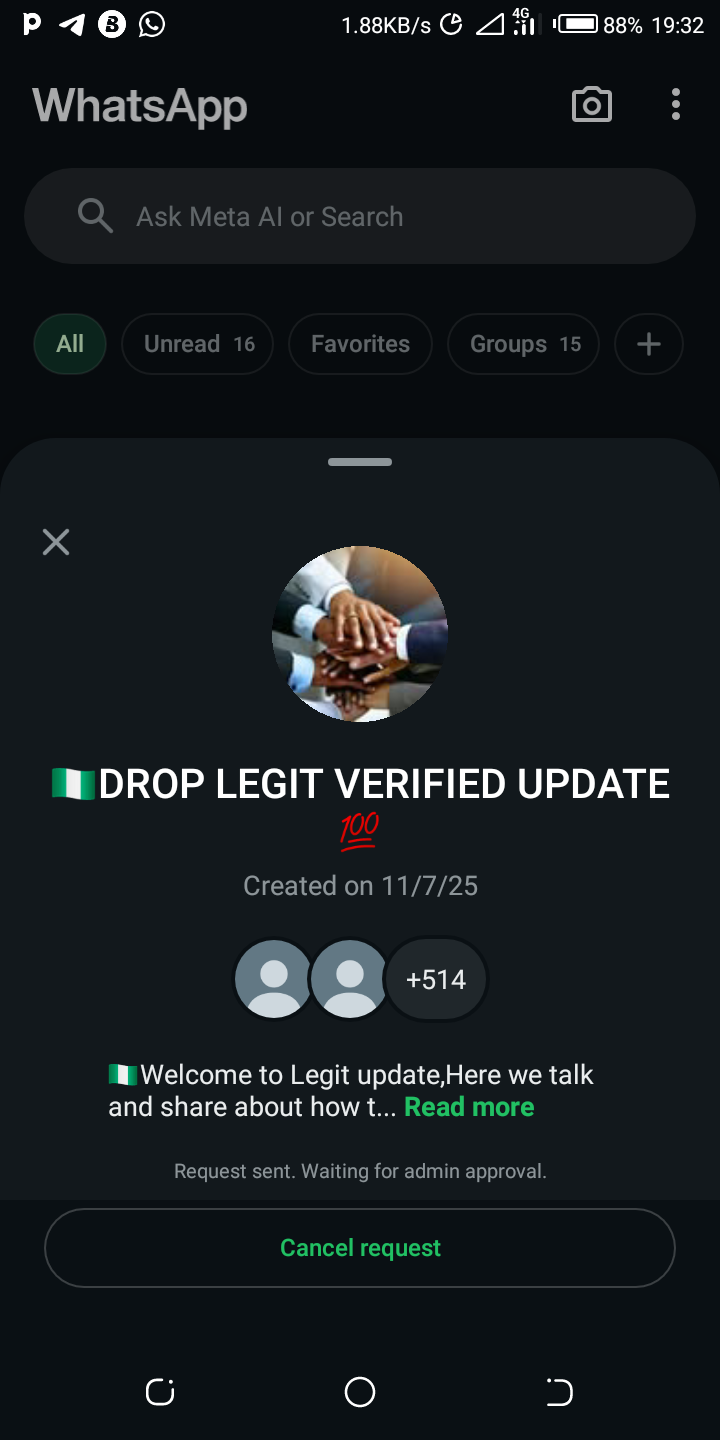Select the All chats filter
The width and height of the screenshot is (720, 1440).
pyautogui.click(x=70, y=344)
